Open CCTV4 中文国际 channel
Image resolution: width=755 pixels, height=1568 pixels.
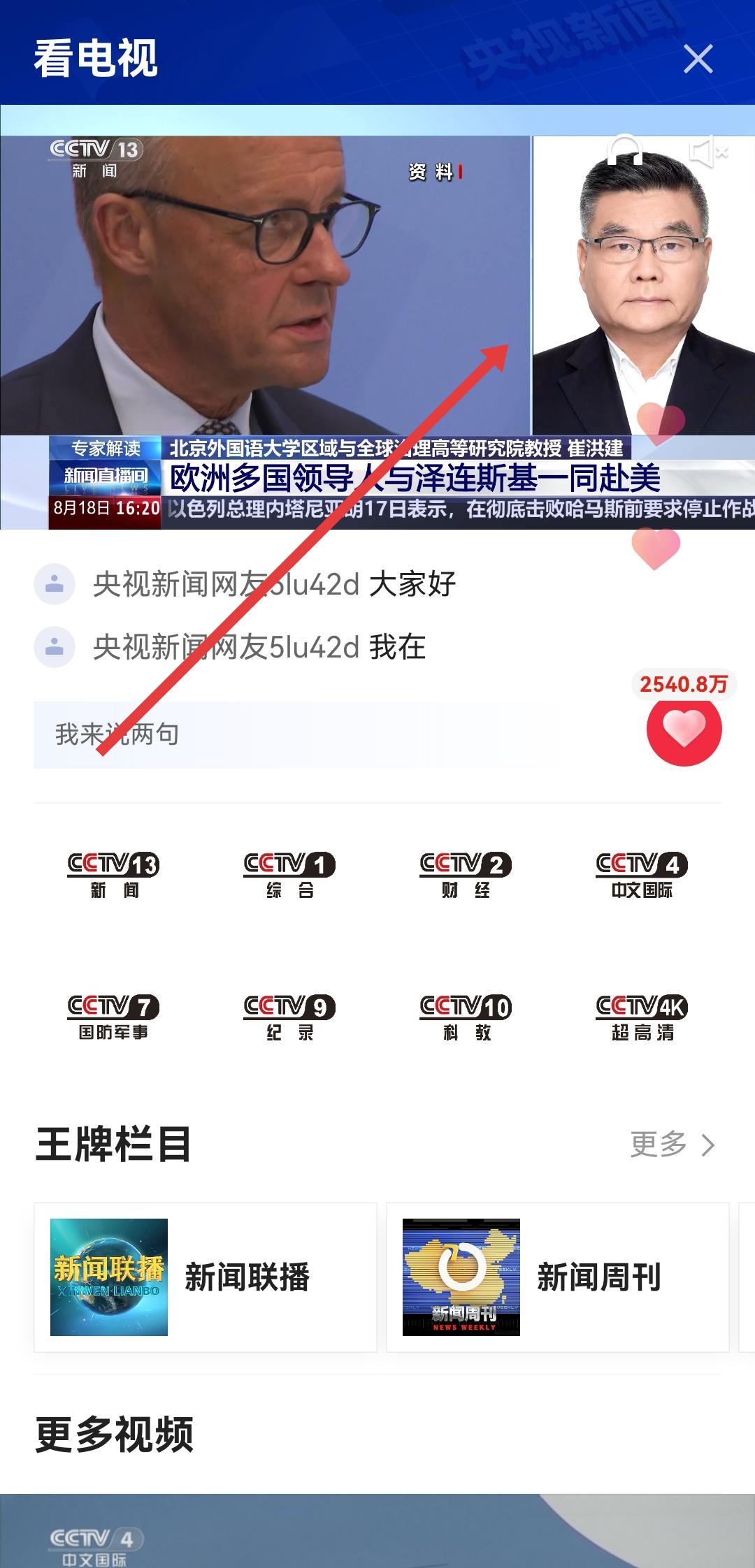click(x=642, y=875)
